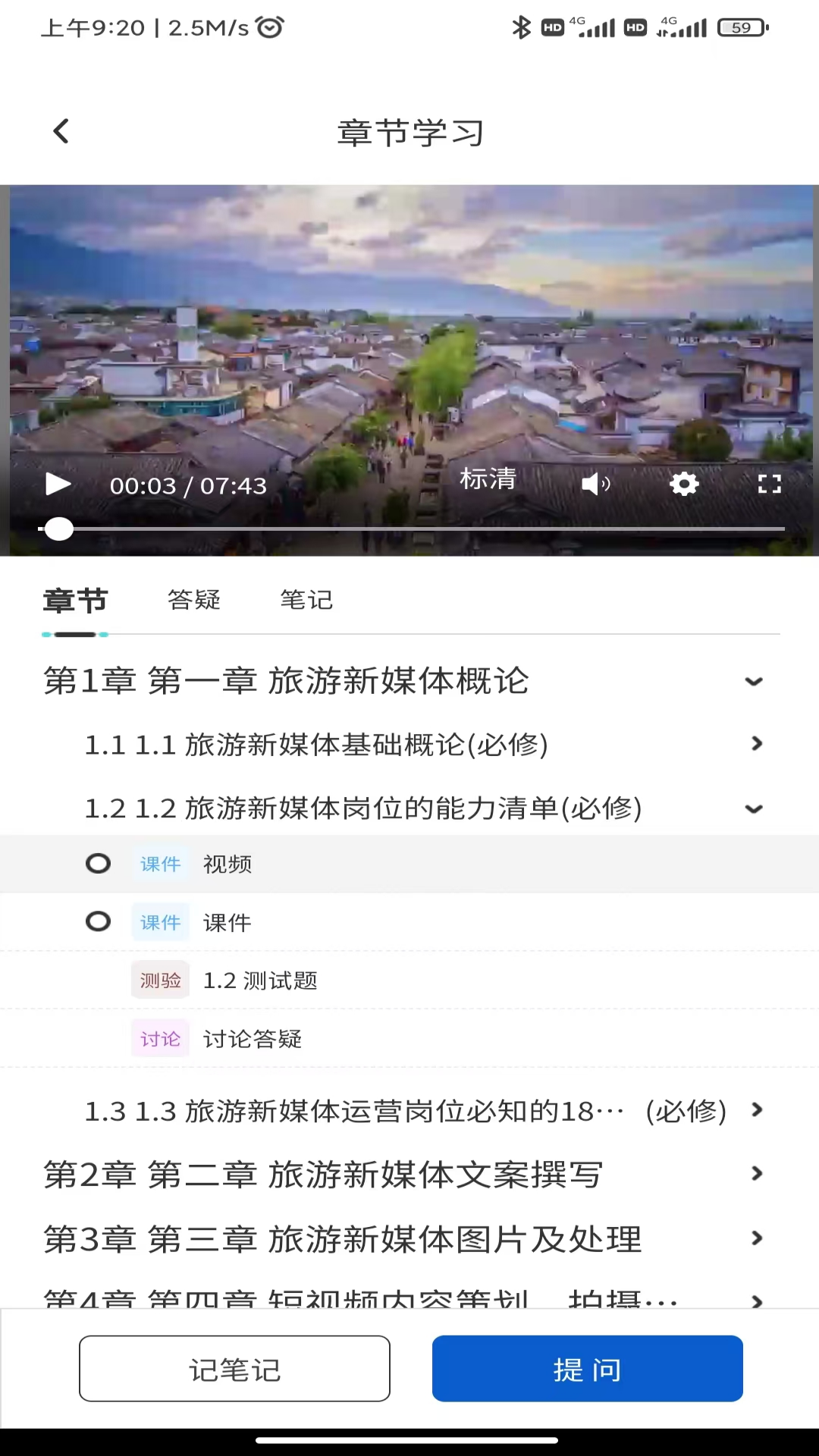The height and width of the screenshot is (1456, 819).
Task: Click the 记笔记 button
Action: coord(234,1368)
